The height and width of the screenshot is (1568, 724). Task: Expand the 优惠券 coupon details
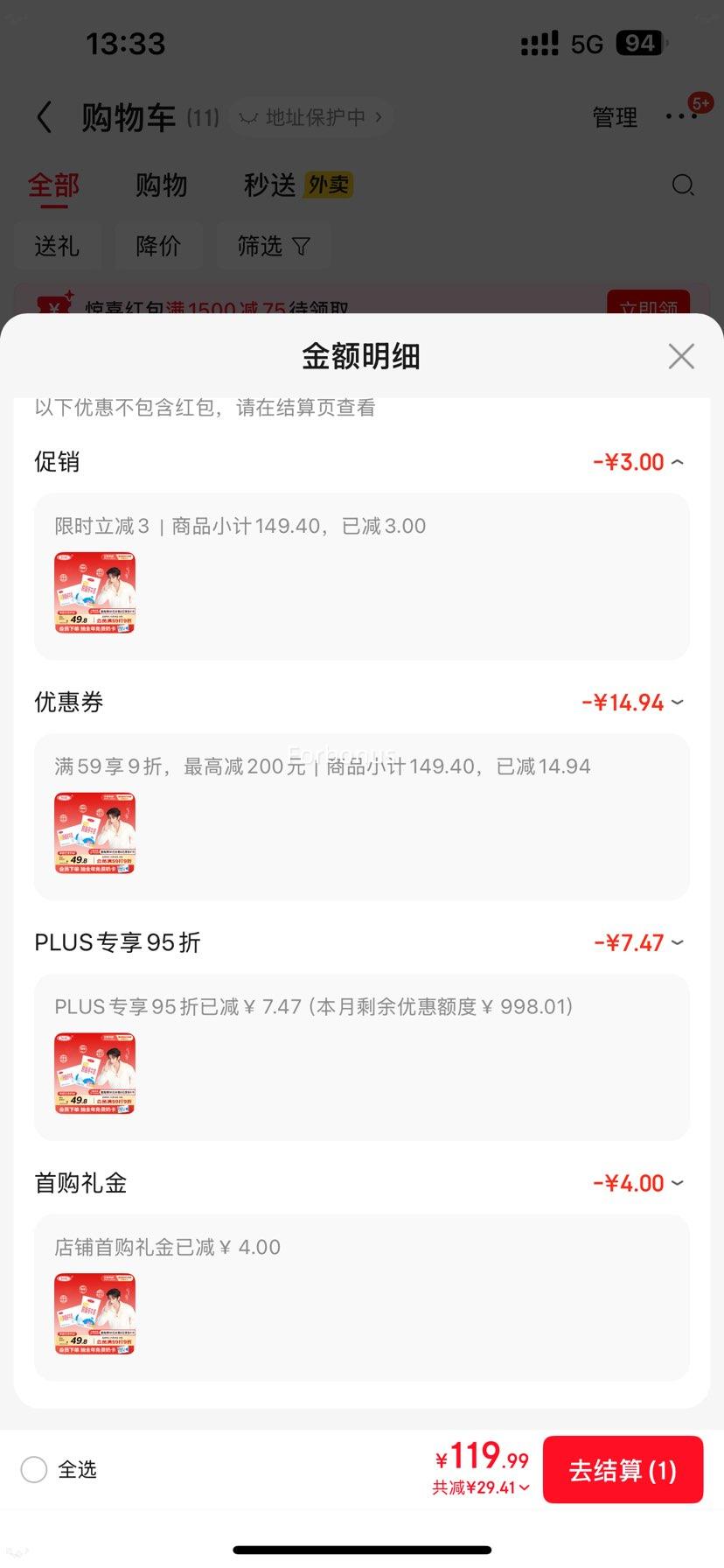pos(678,702)
